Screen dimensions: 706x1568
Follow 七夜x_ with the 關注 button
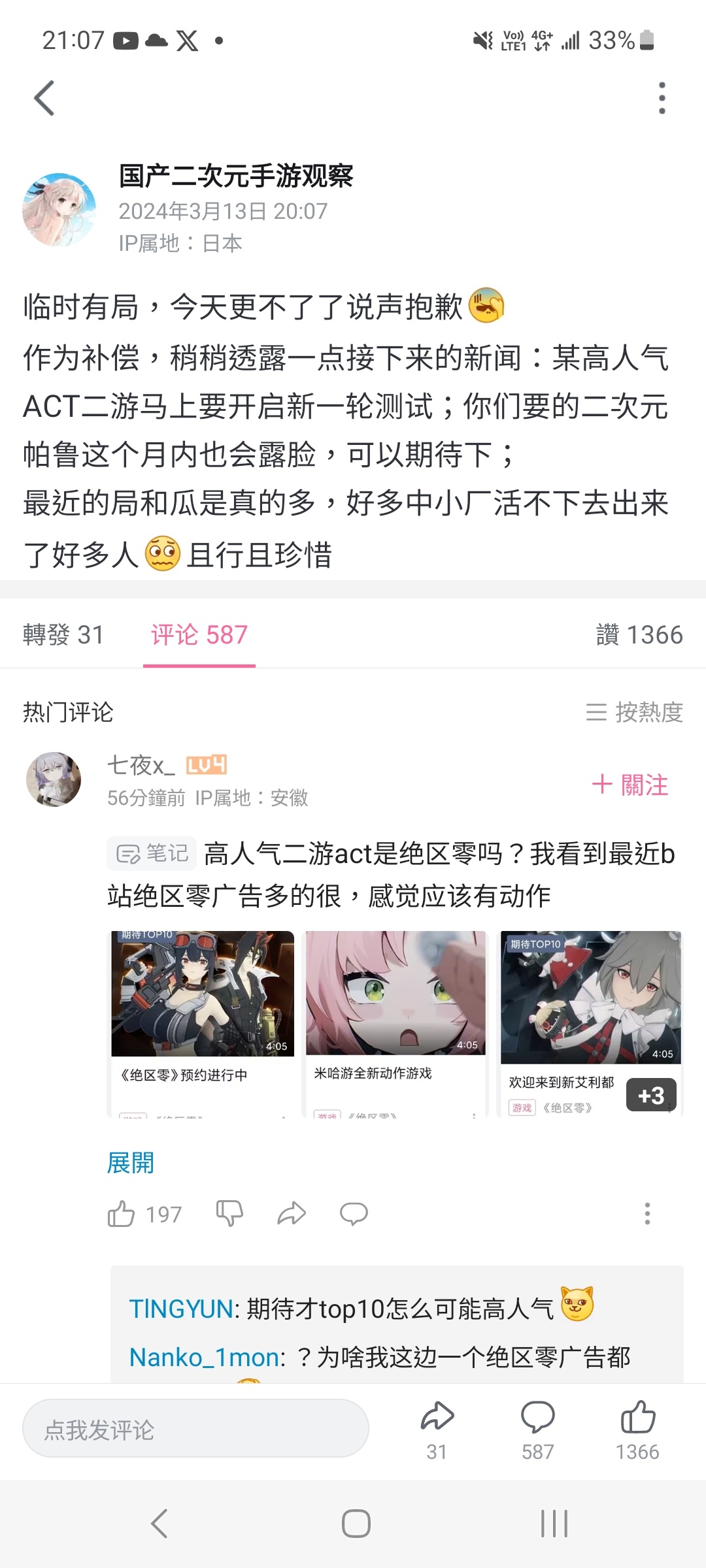click(630, 785)
